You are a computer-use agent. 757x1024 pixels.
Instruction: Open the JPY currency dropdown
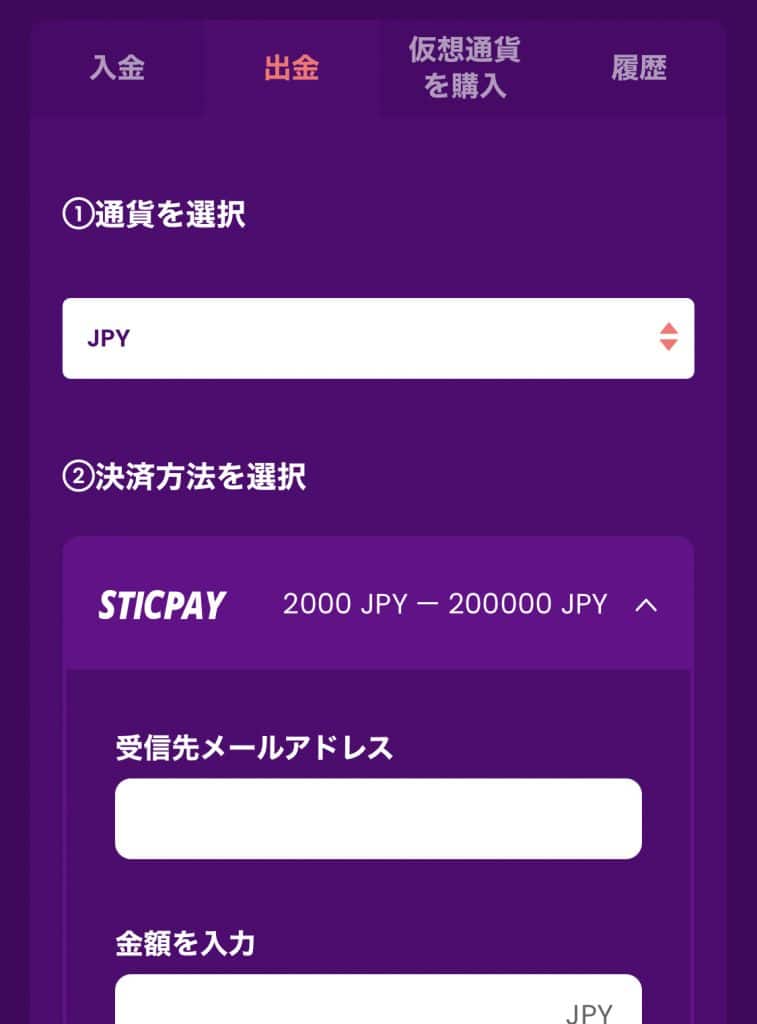(378, 338)
